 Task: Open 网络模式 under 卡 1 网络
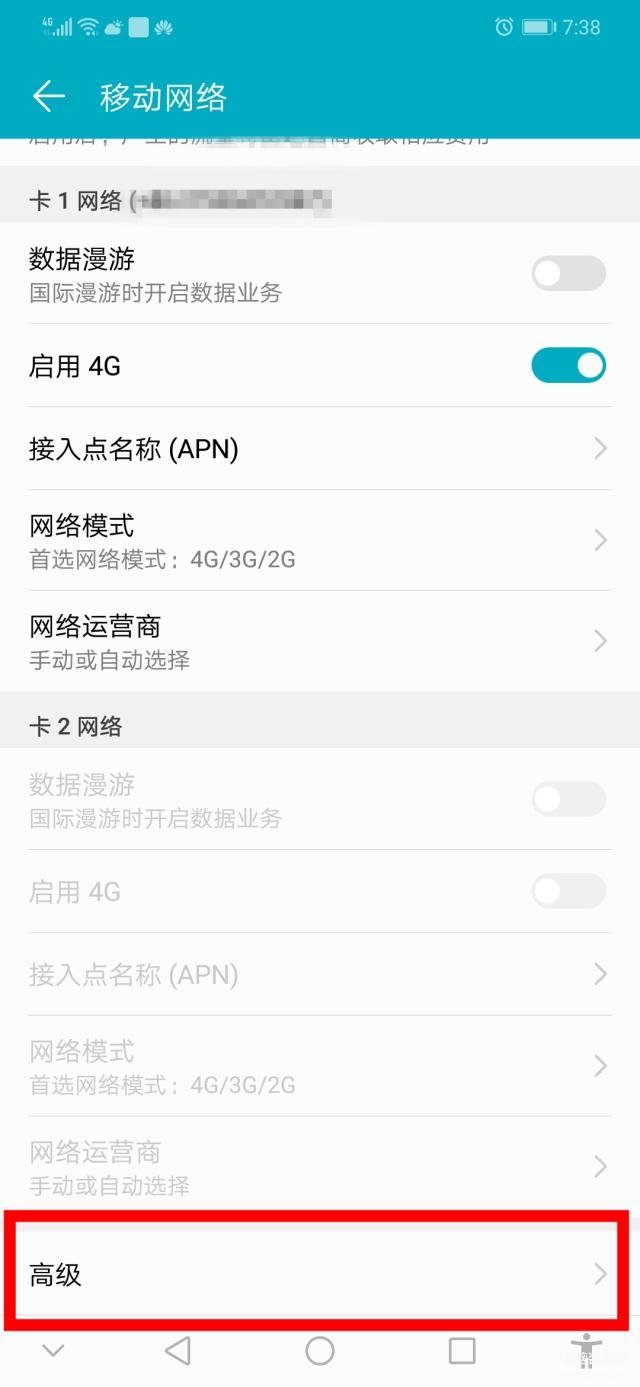coord(320,540)
